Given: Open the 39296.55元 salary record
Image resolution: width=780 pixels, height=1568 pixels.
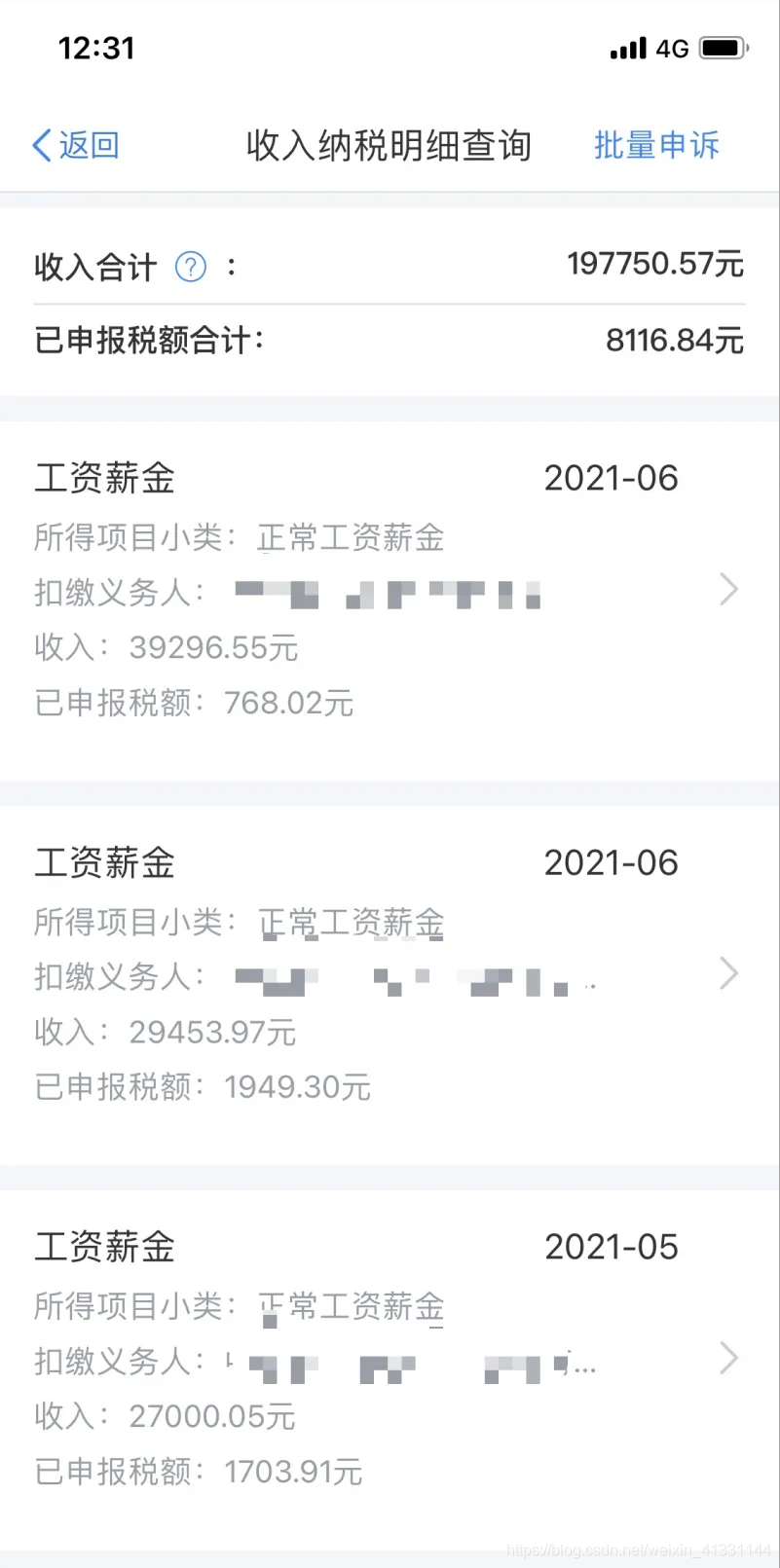Looking at the screenshot, I should [x=390, y=601].
